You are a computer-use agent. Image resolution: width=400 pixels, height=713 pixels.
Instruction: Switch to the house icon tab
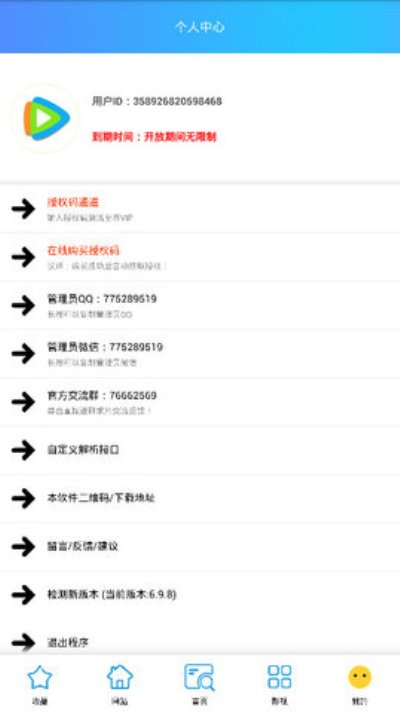[120, 684]
